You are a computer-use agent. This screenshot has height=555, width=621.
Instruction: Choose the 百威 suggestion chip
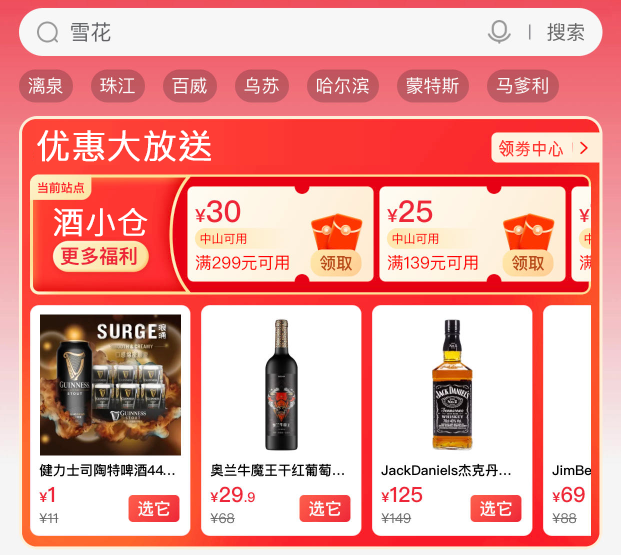point(190,86)
